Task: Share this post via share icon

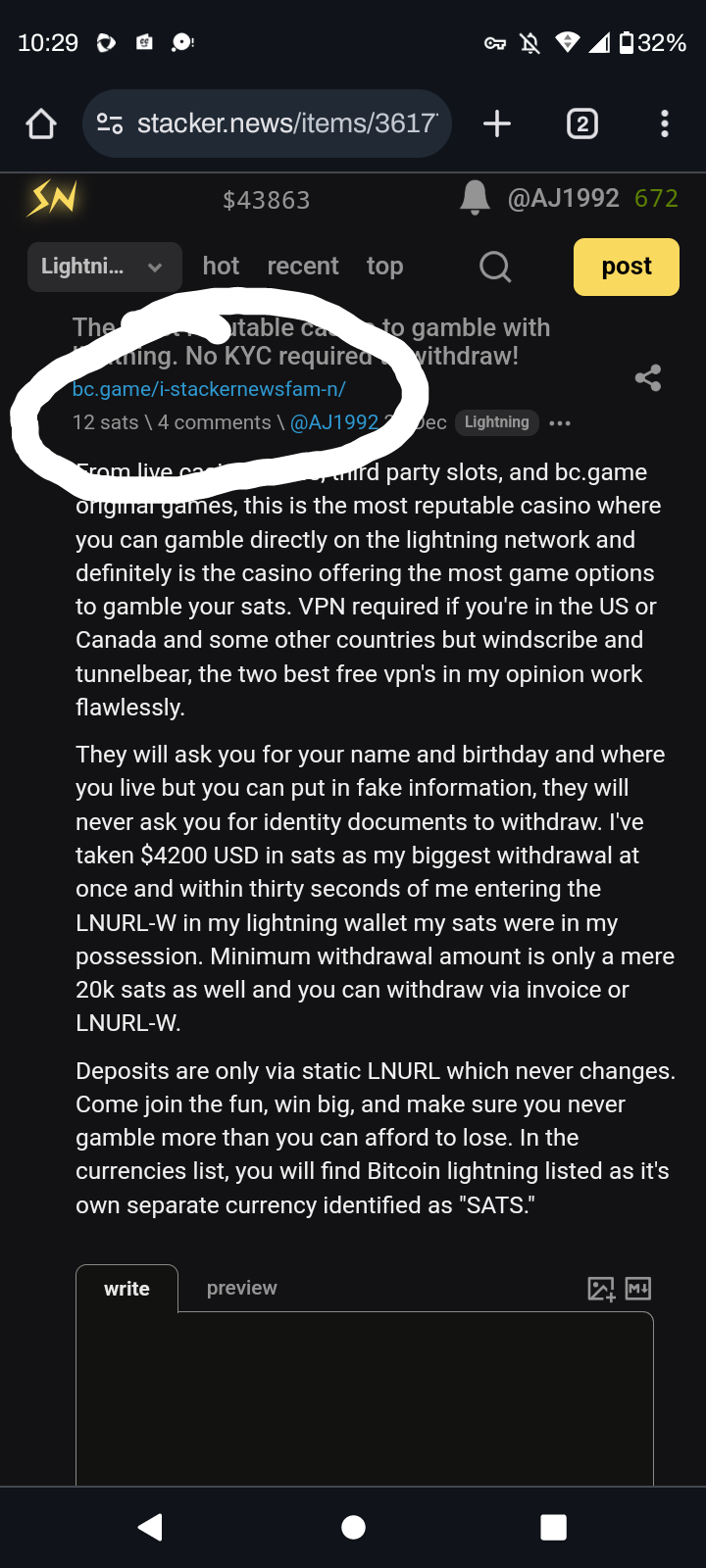Action: coord(648,377)
